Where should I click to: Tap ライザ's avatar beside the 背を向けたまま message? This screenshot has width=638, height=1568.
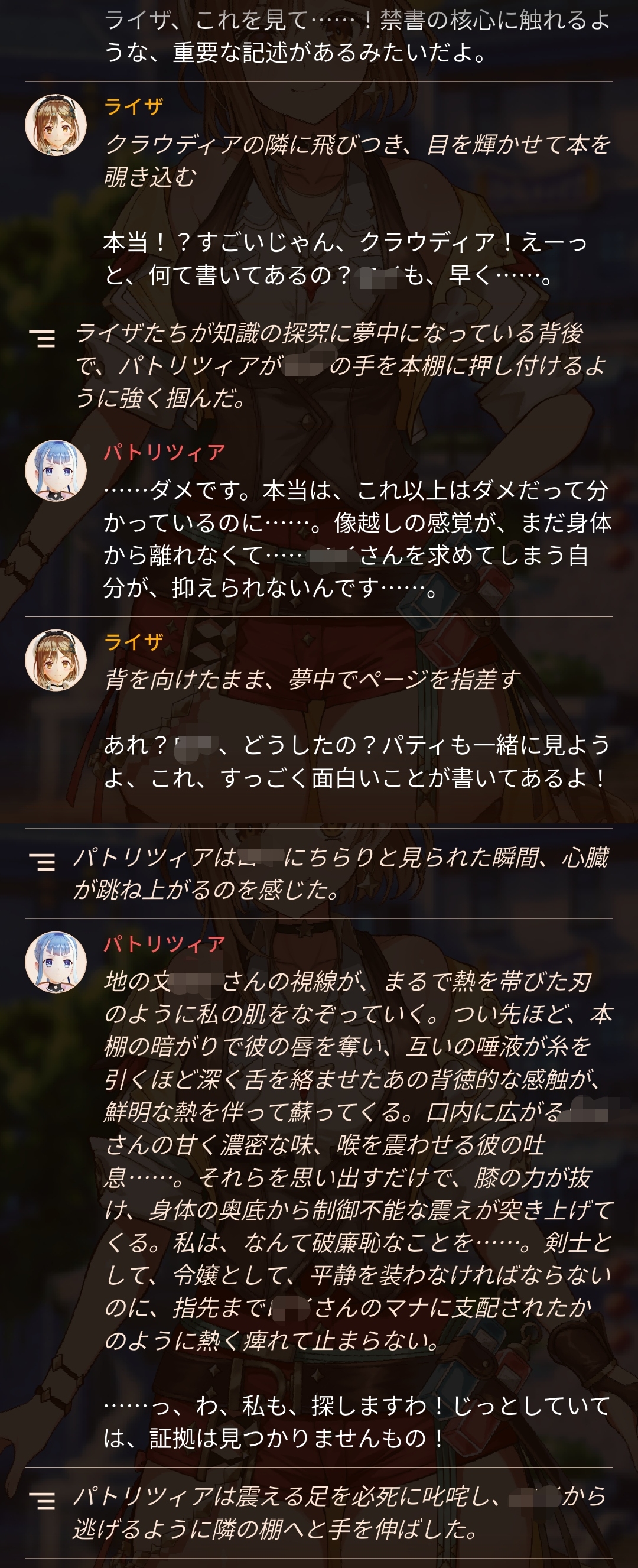pos(56,660)
